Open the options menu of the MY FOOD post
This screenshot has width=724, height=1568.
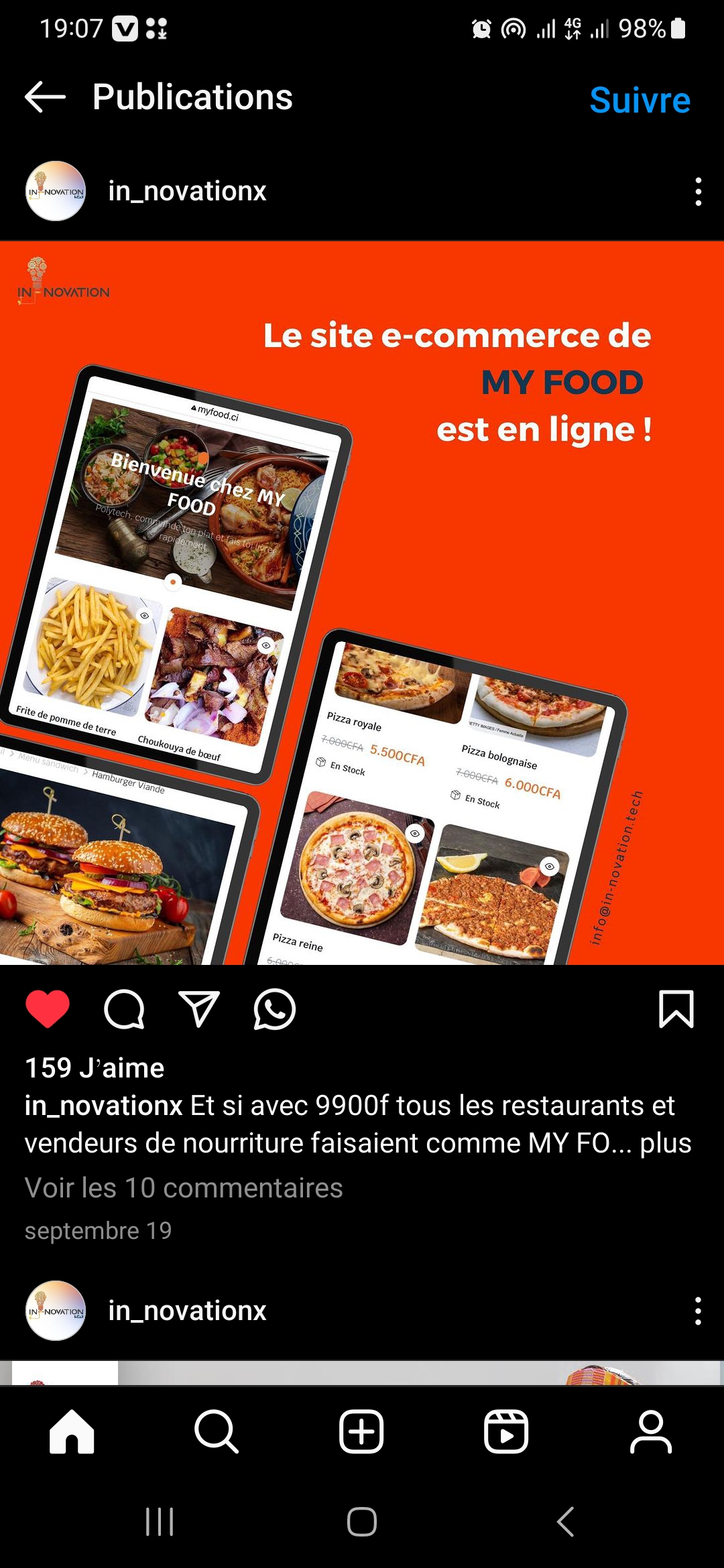click(698, 192)
